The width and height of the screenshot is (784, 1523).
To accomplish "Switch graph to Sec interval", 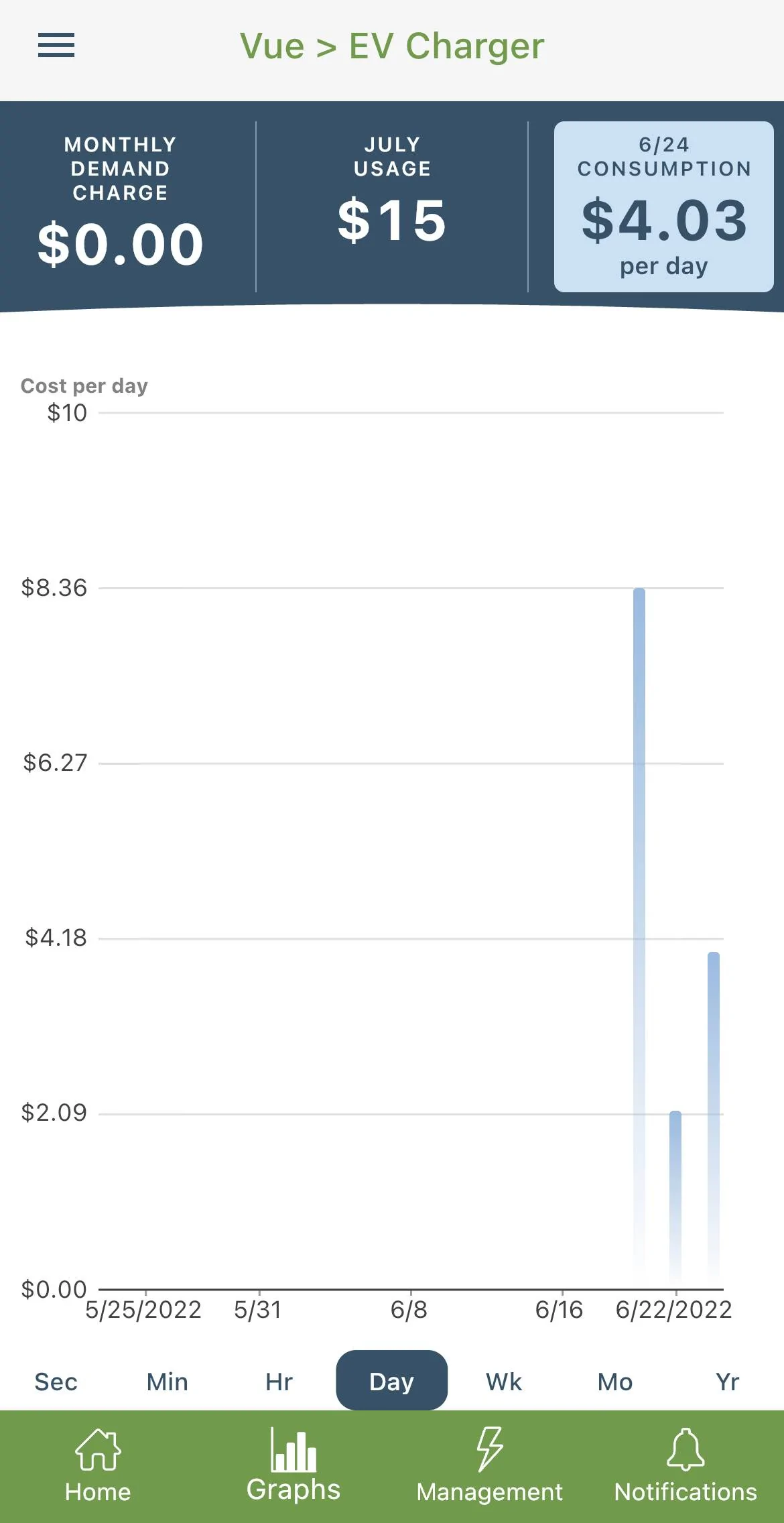I will tap(56, 1382).
